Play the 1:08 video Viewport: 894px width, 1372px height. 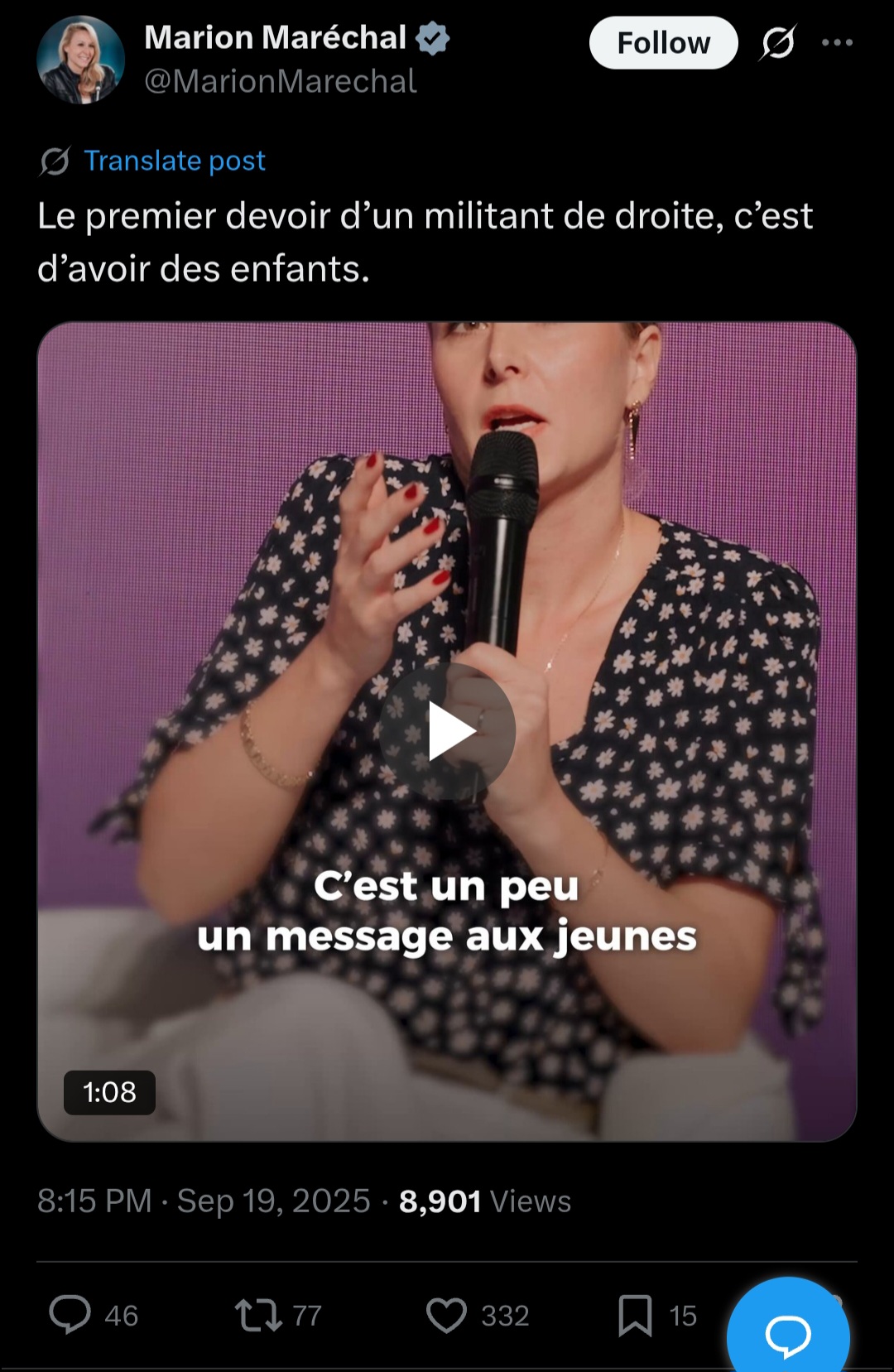pyautogui.click(x=448, y=731)
